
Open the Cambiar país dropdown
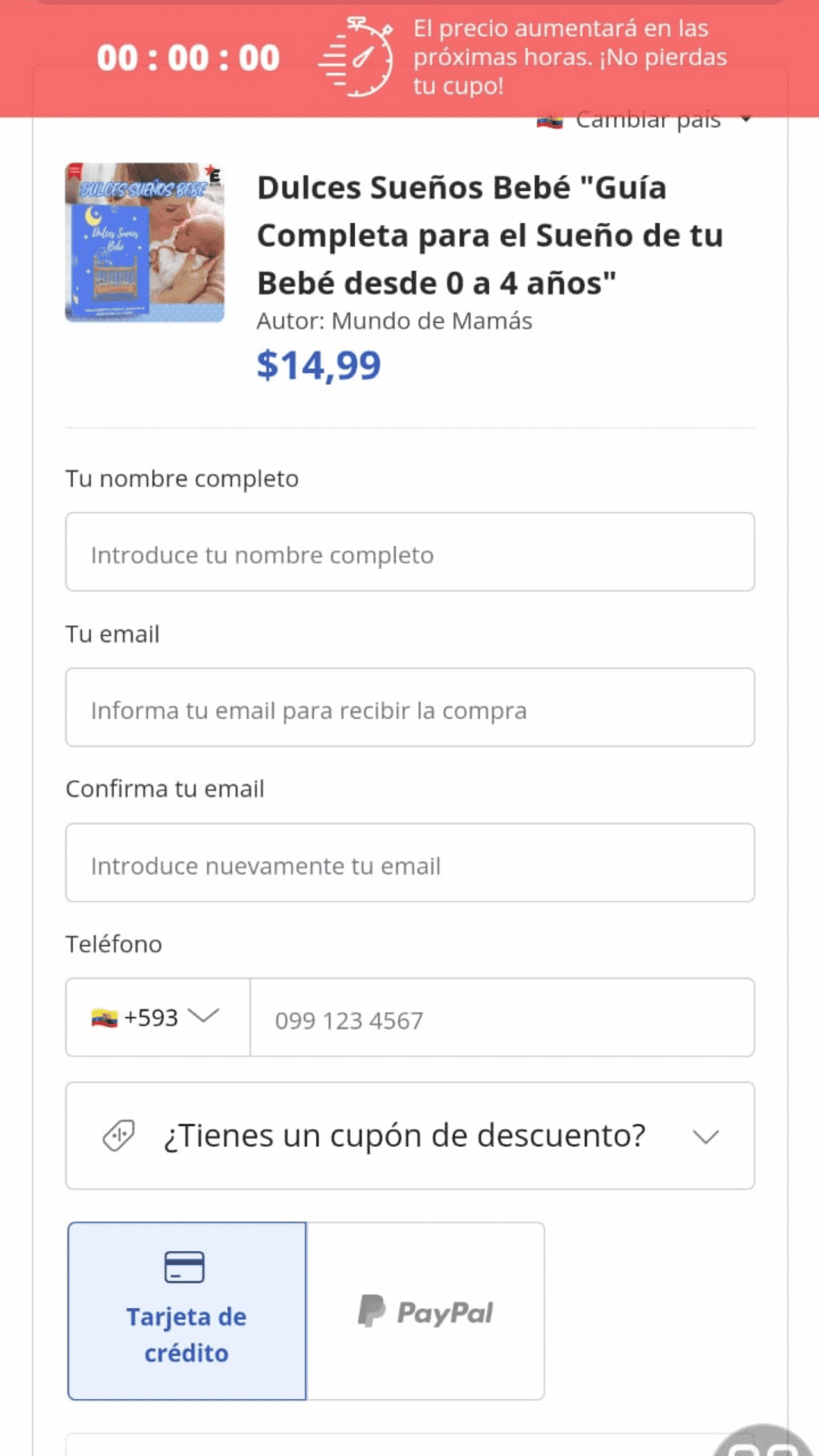point(646,121)
